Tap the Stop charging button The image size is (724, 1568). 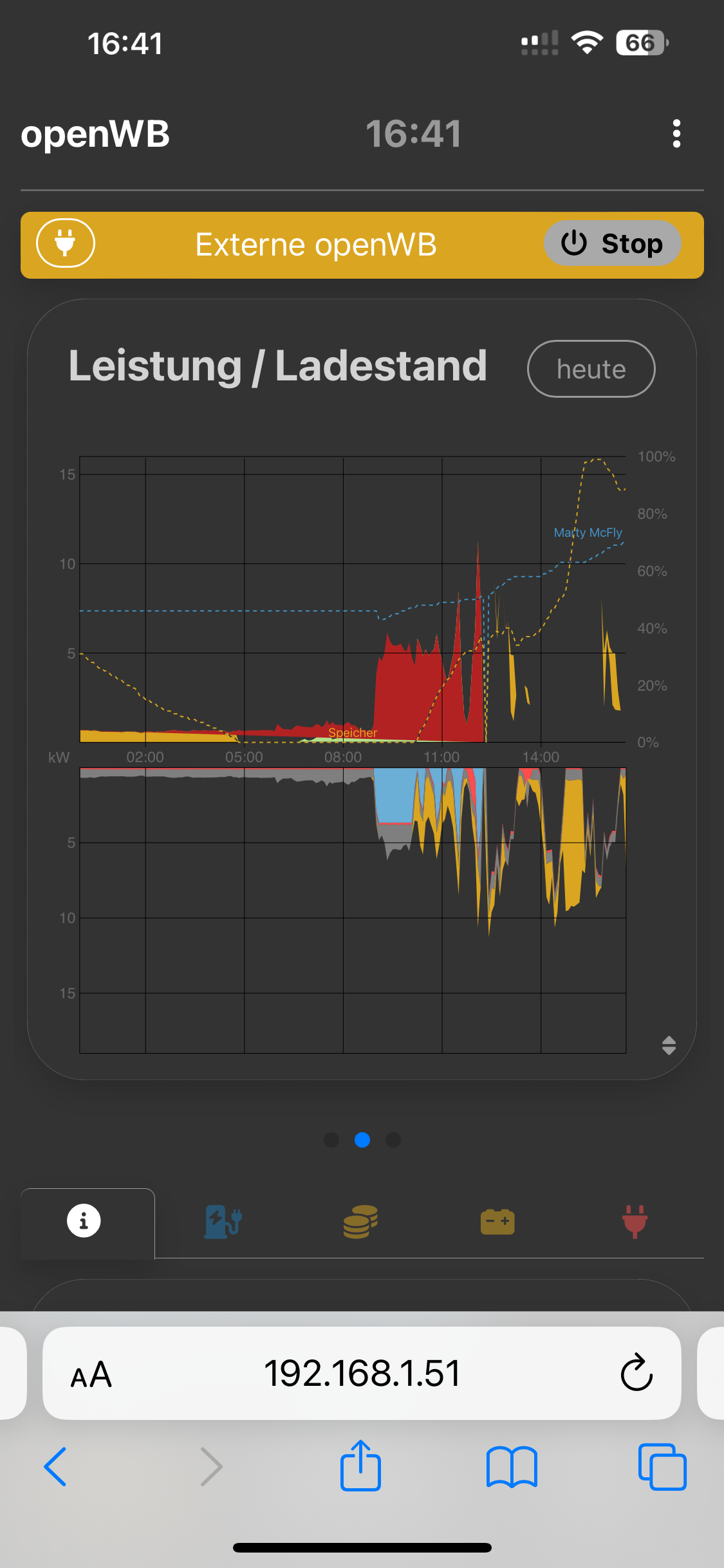(x=612, y=244)
